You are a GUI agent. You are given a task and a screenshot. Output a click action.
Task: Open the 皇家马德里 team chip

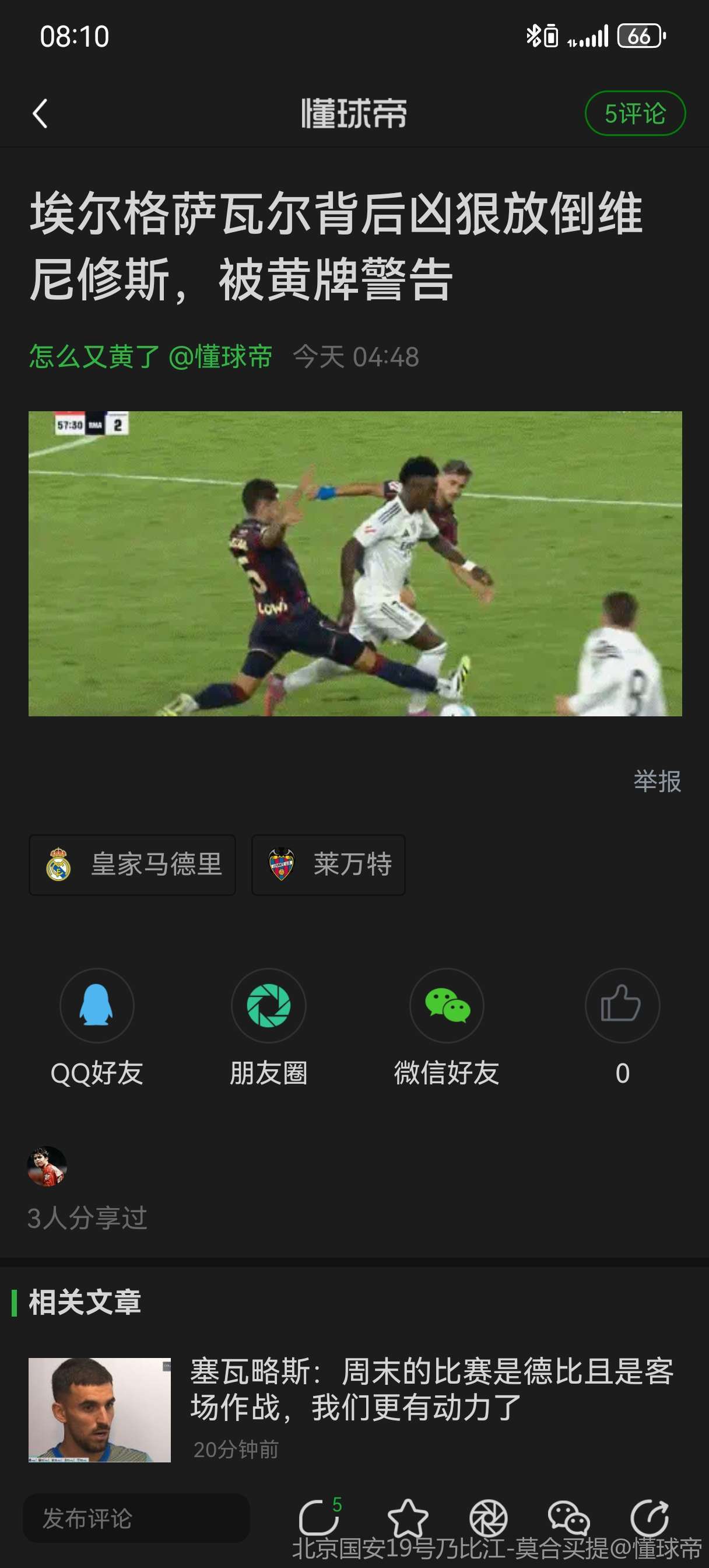point(132,864)
